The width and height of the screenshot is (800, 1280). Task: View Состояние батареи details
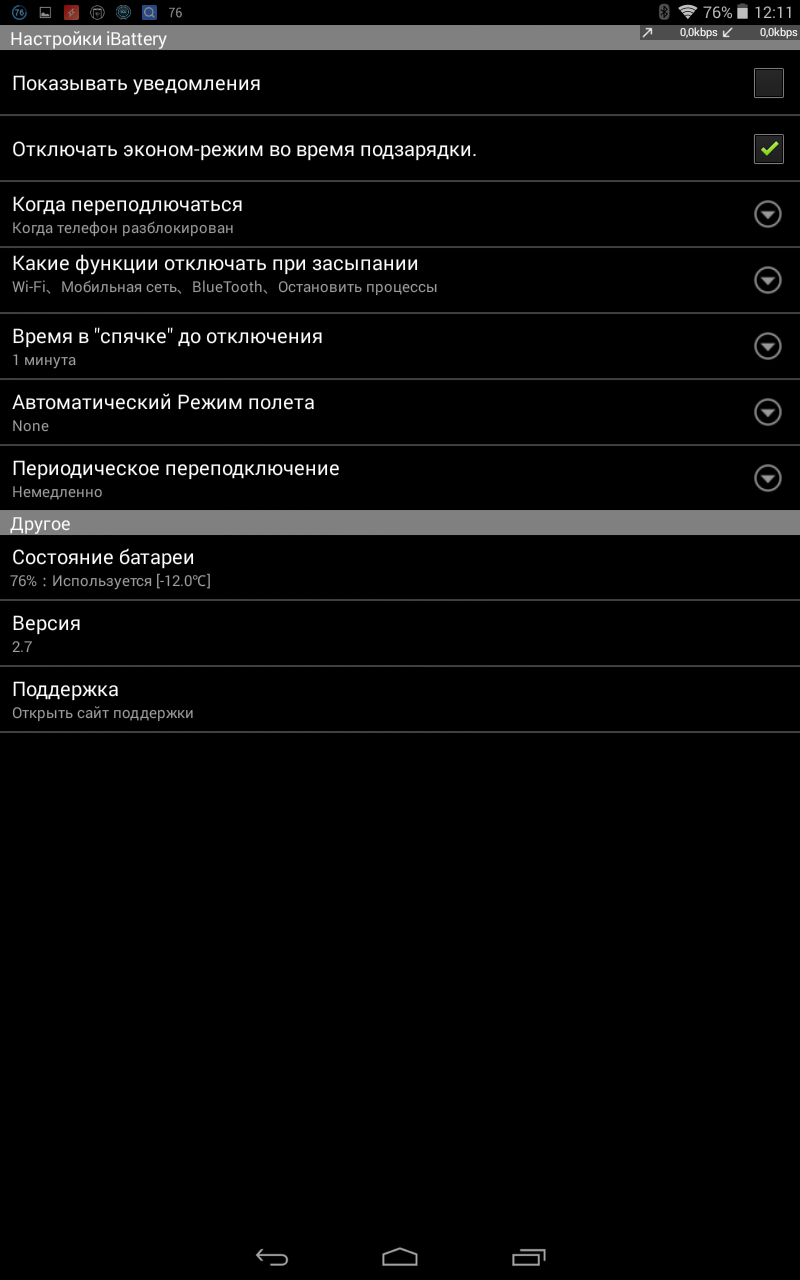pyautogui.click(x=400, y=567)
